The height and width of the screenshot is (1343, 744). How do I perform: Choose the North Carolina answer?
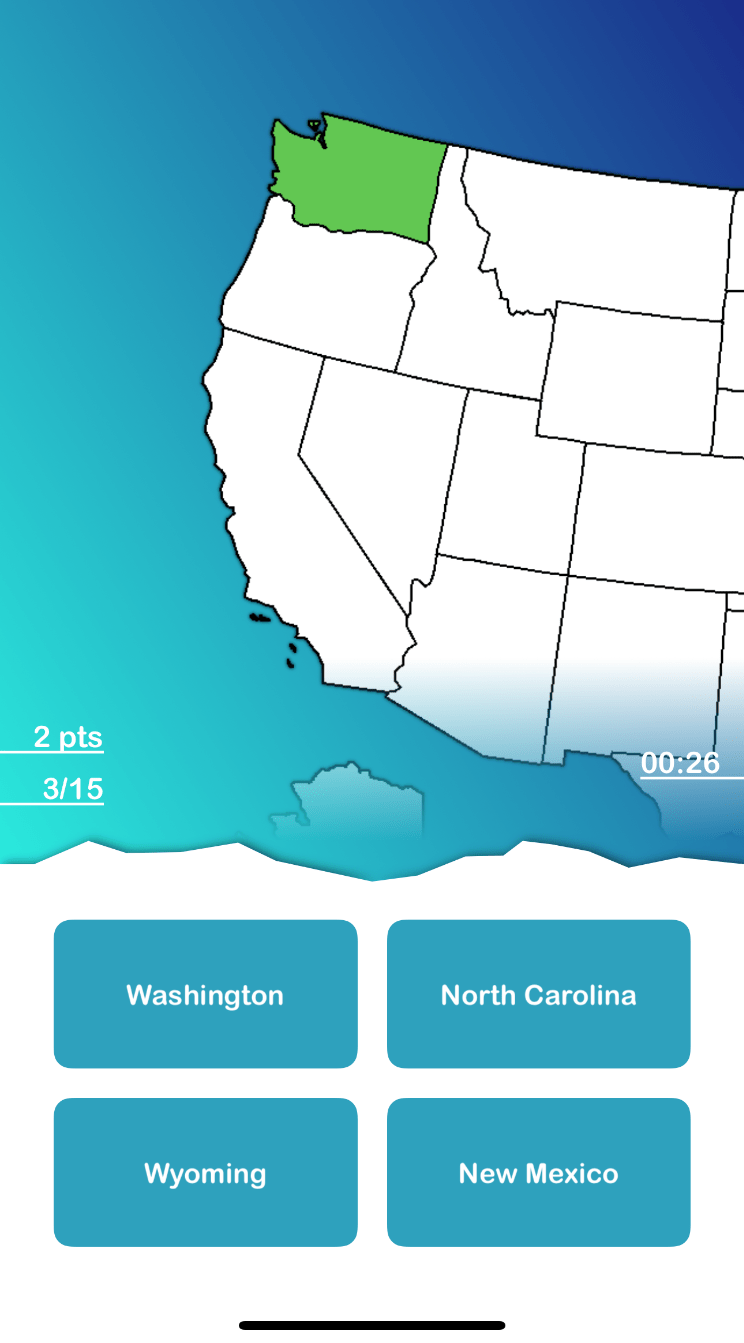538,994
